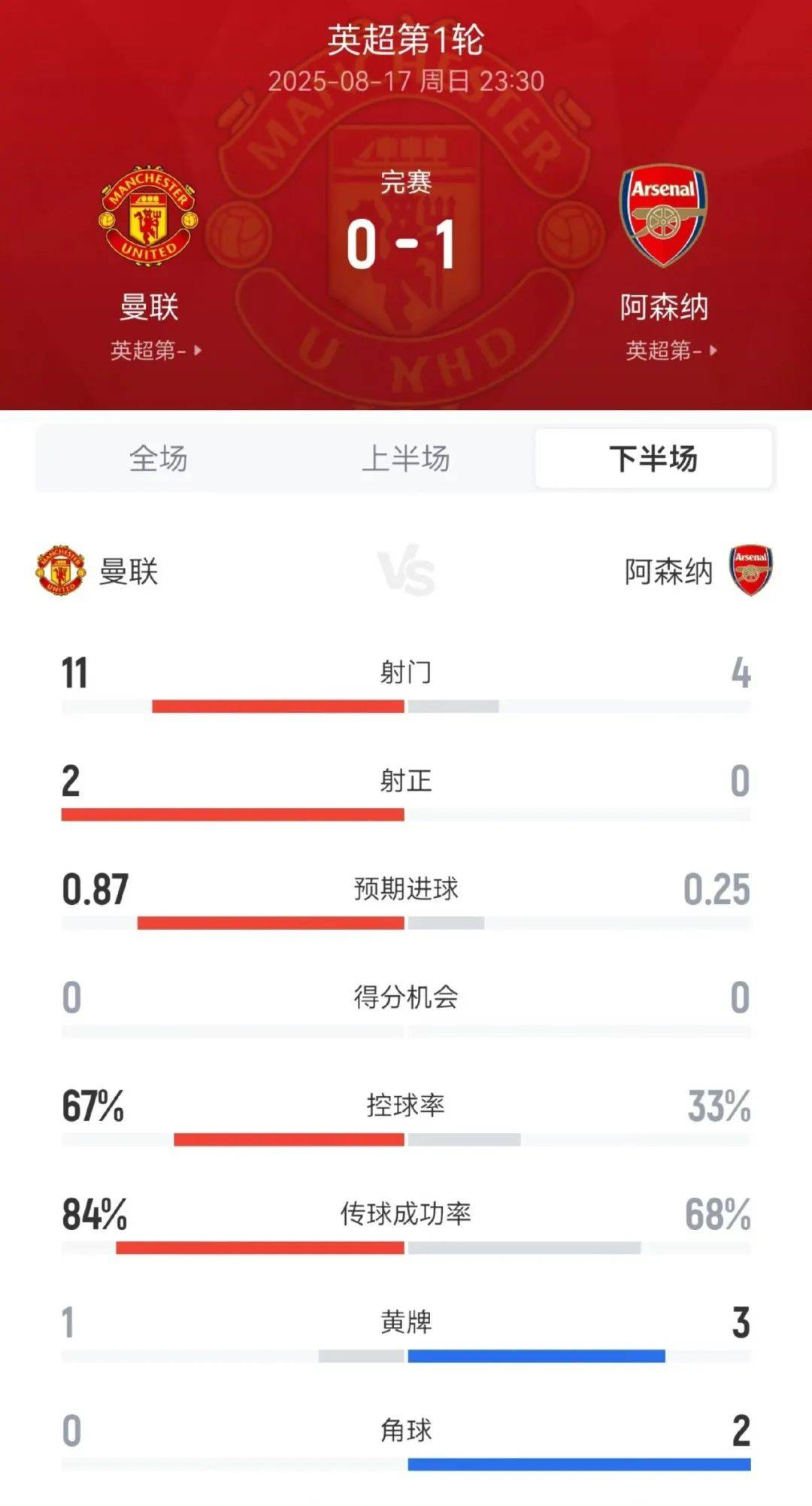Click the 射门 shots stat bar
This screenshot has height=1506, width=812.
[x=406, y=706]
